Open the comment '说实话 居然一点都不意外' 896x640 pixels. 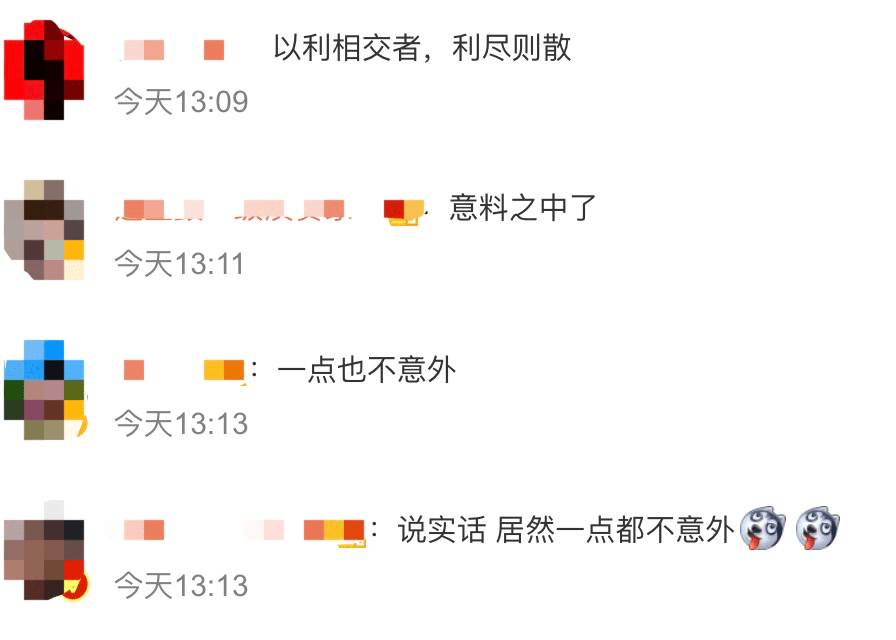click(x=565, y=530)
